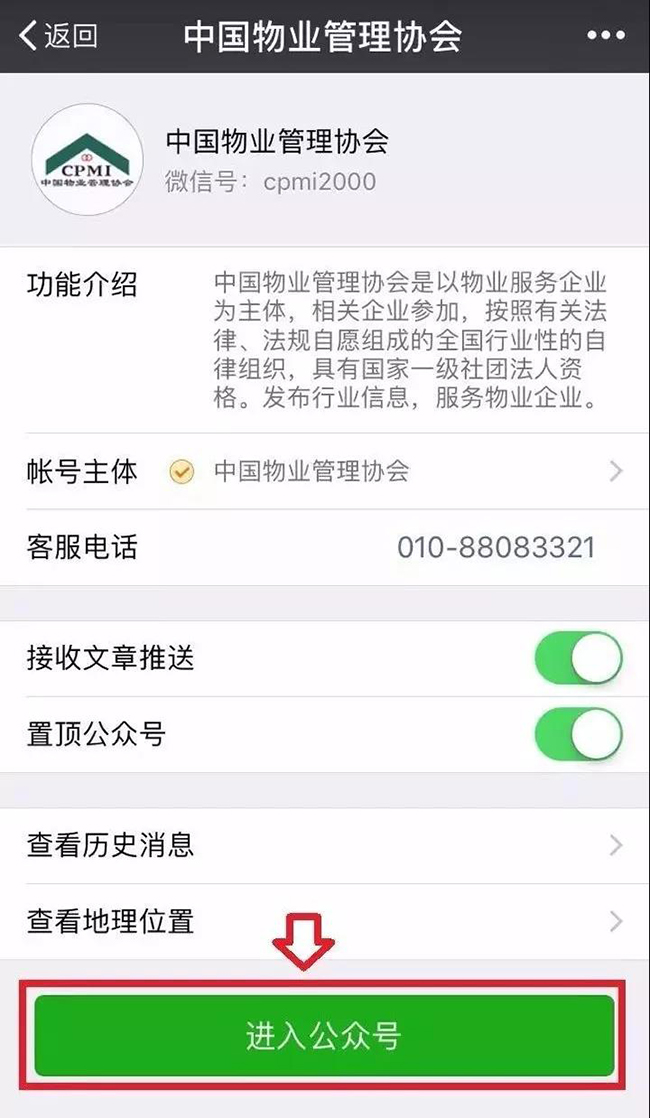Open 查看历史消息 history messages
Image resolution: width=650 pixels, height=1118 pixels.
(x=324, y=846)
